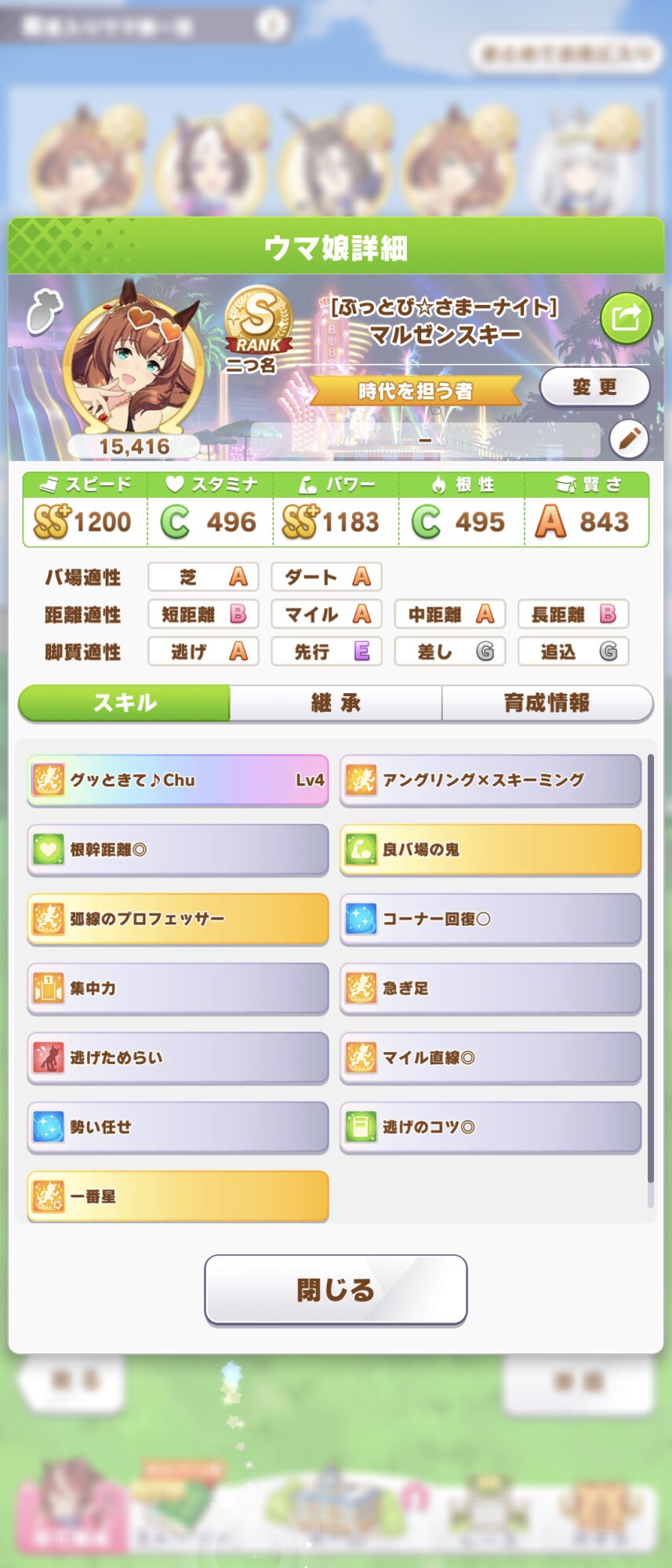The height and width of the screenshot is (1568, 672).
Task: Close the dialog with 閉じる
Action: pos(336,1290)
